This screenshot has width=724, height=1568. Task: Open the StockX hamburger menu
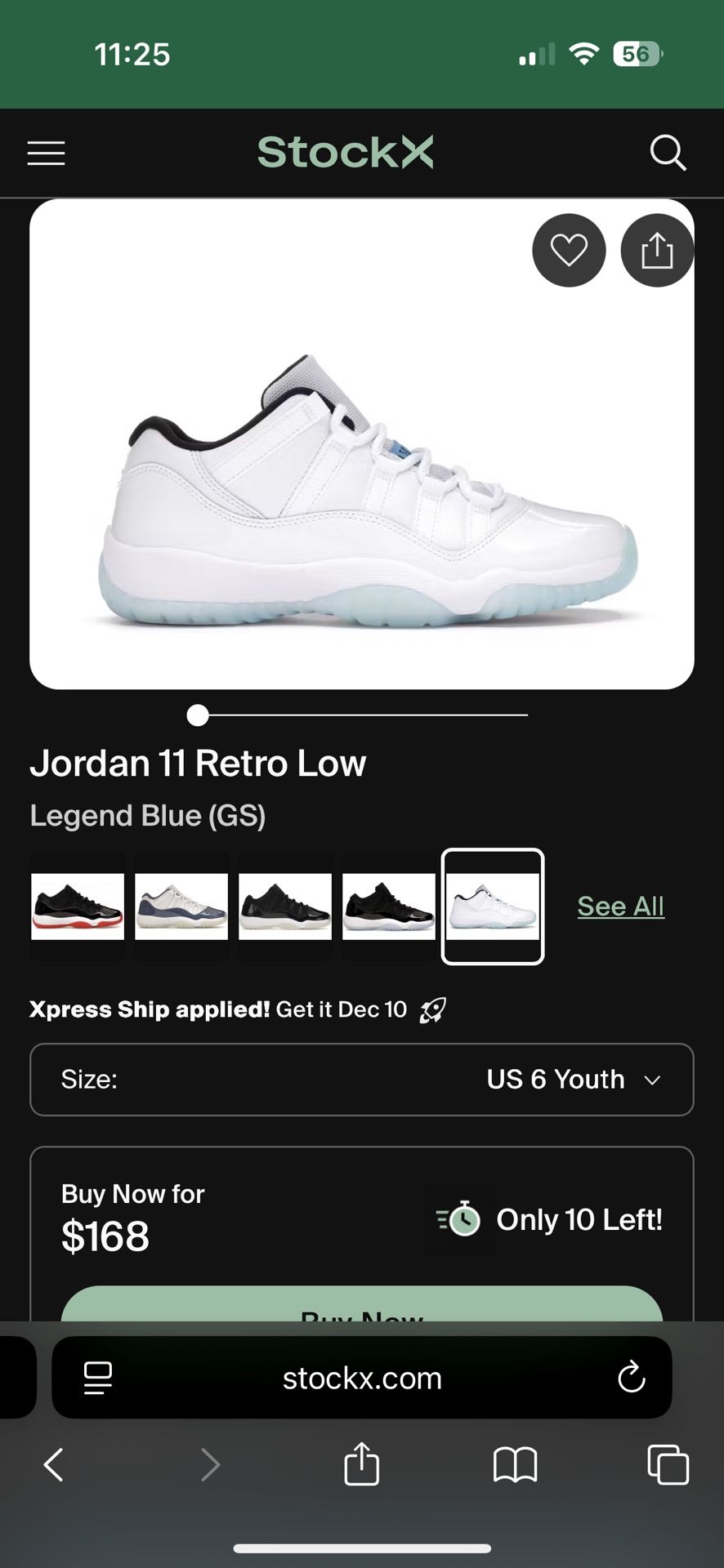click(x=46, y=153)
